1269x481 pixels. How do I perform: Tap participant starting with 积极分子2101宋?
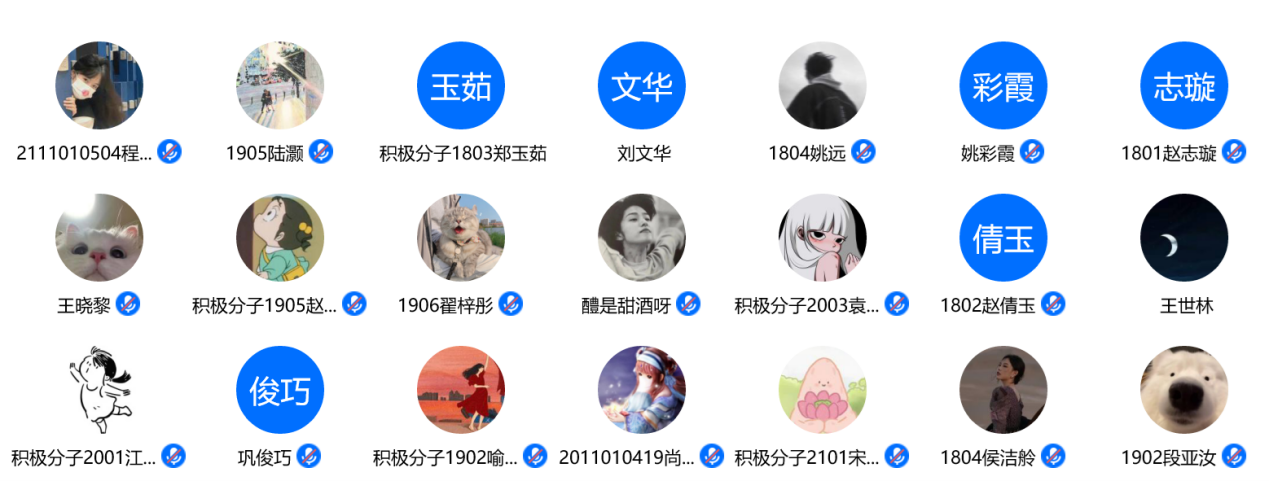pyautogui.click(x=823, y=390)
